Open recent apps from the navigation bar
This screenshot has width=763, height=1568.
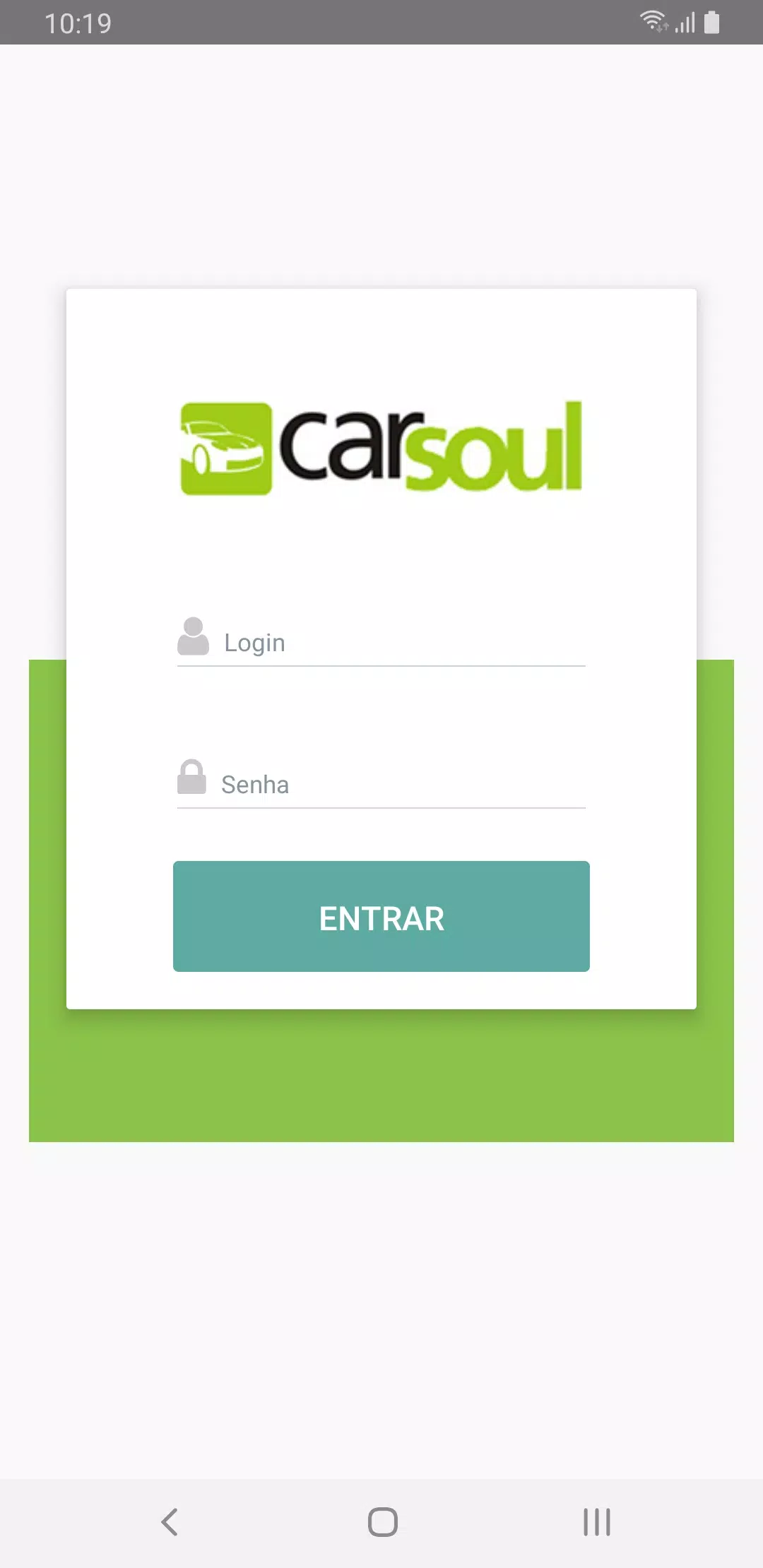(x=597, y=1522)
